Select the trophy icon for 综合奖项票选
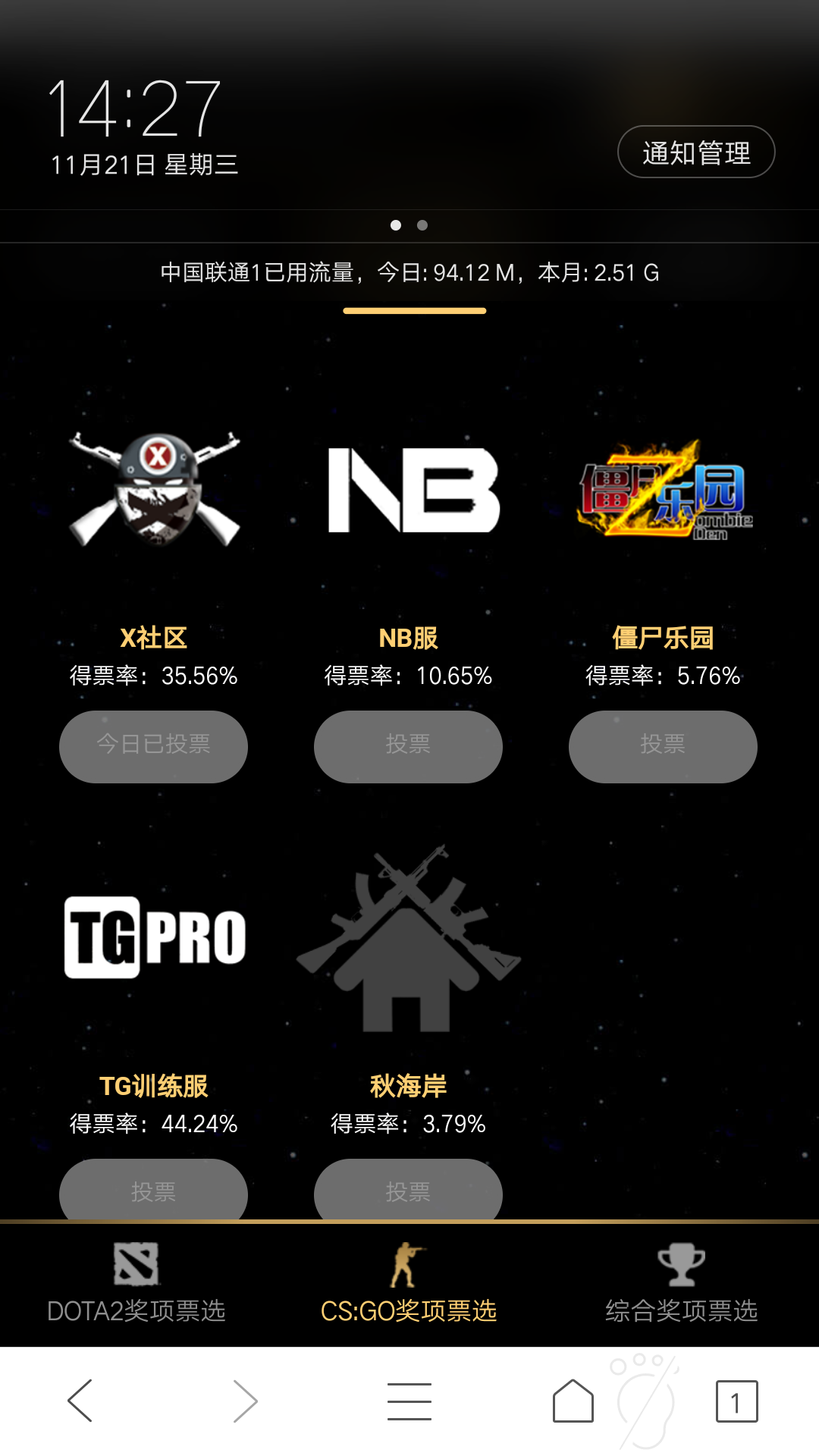 click(682, 1257)
